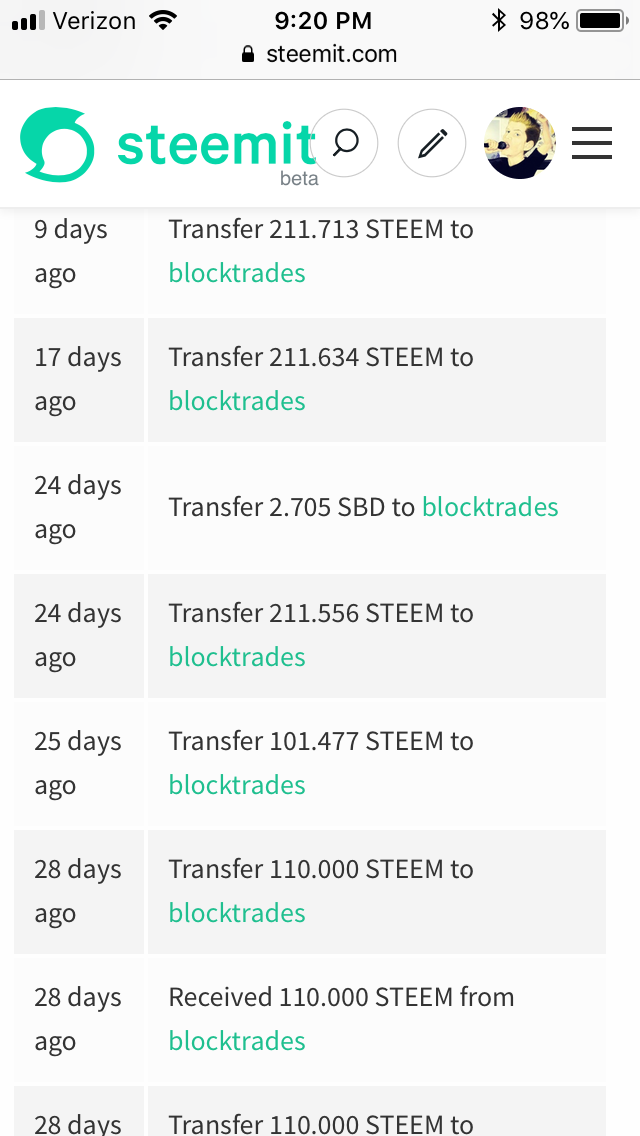Open the hamburger navigation menu
The image size is (640, 1136).
tap(592, 144)
